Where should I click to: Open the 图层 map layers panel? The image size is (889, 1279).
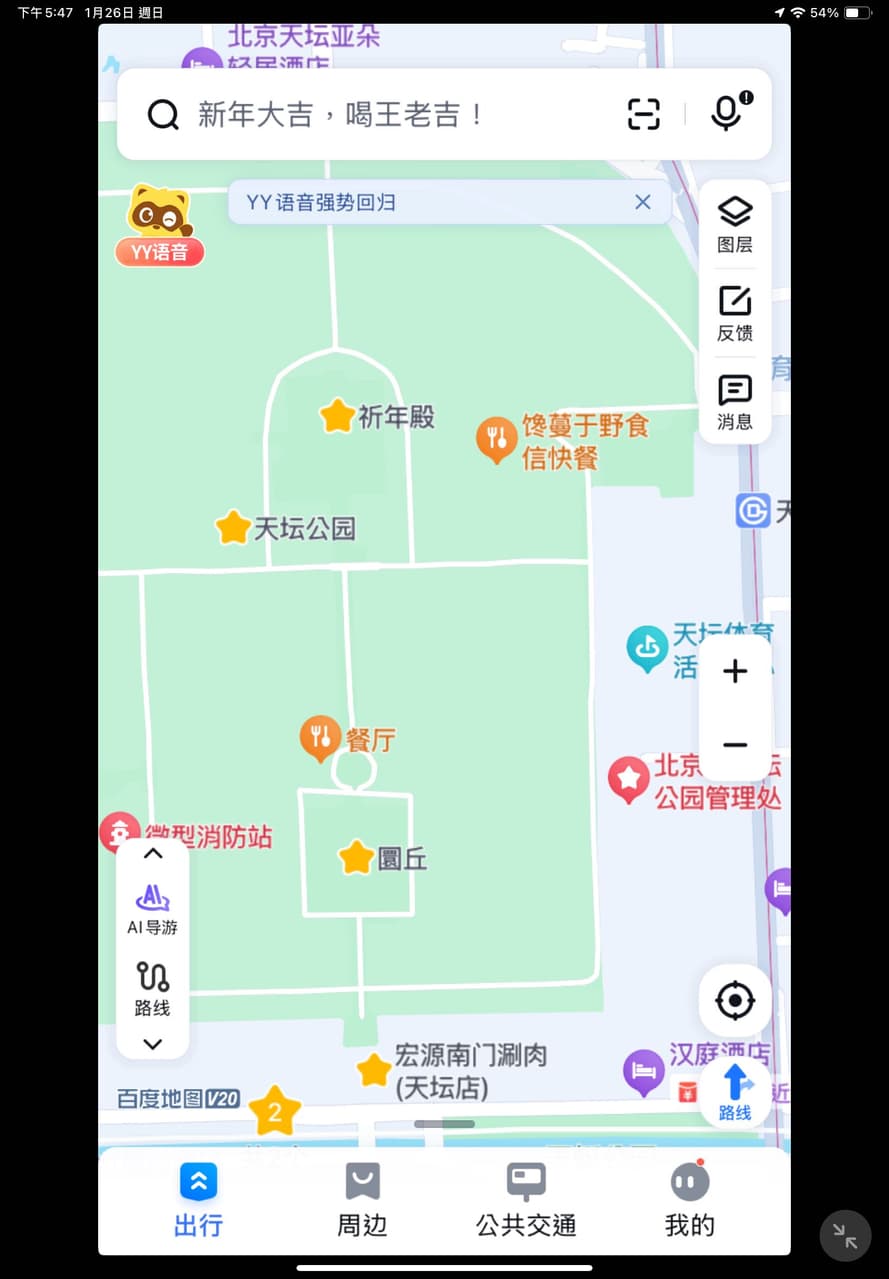tap(735, 224)
